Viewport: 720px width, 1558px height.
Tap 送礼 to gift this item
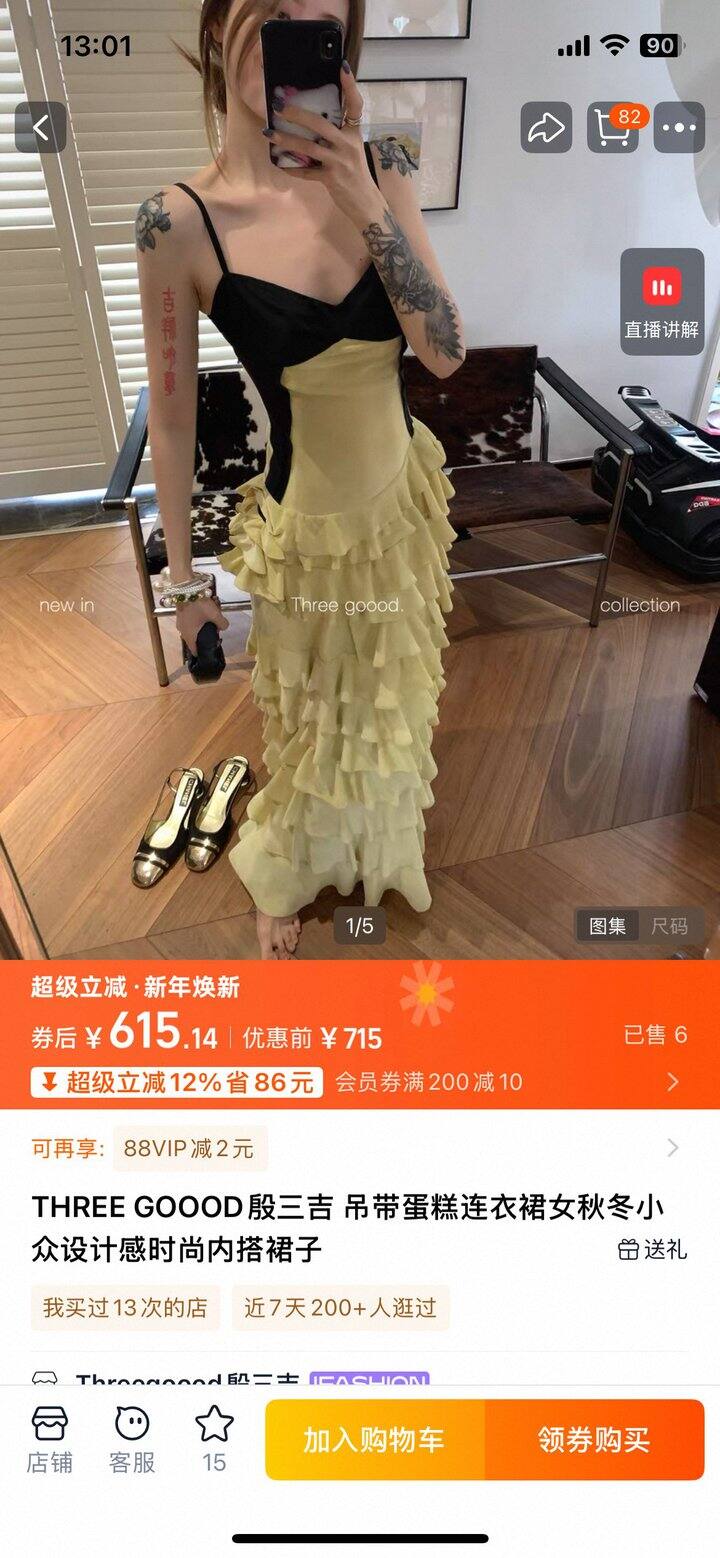coord(652,1249)
